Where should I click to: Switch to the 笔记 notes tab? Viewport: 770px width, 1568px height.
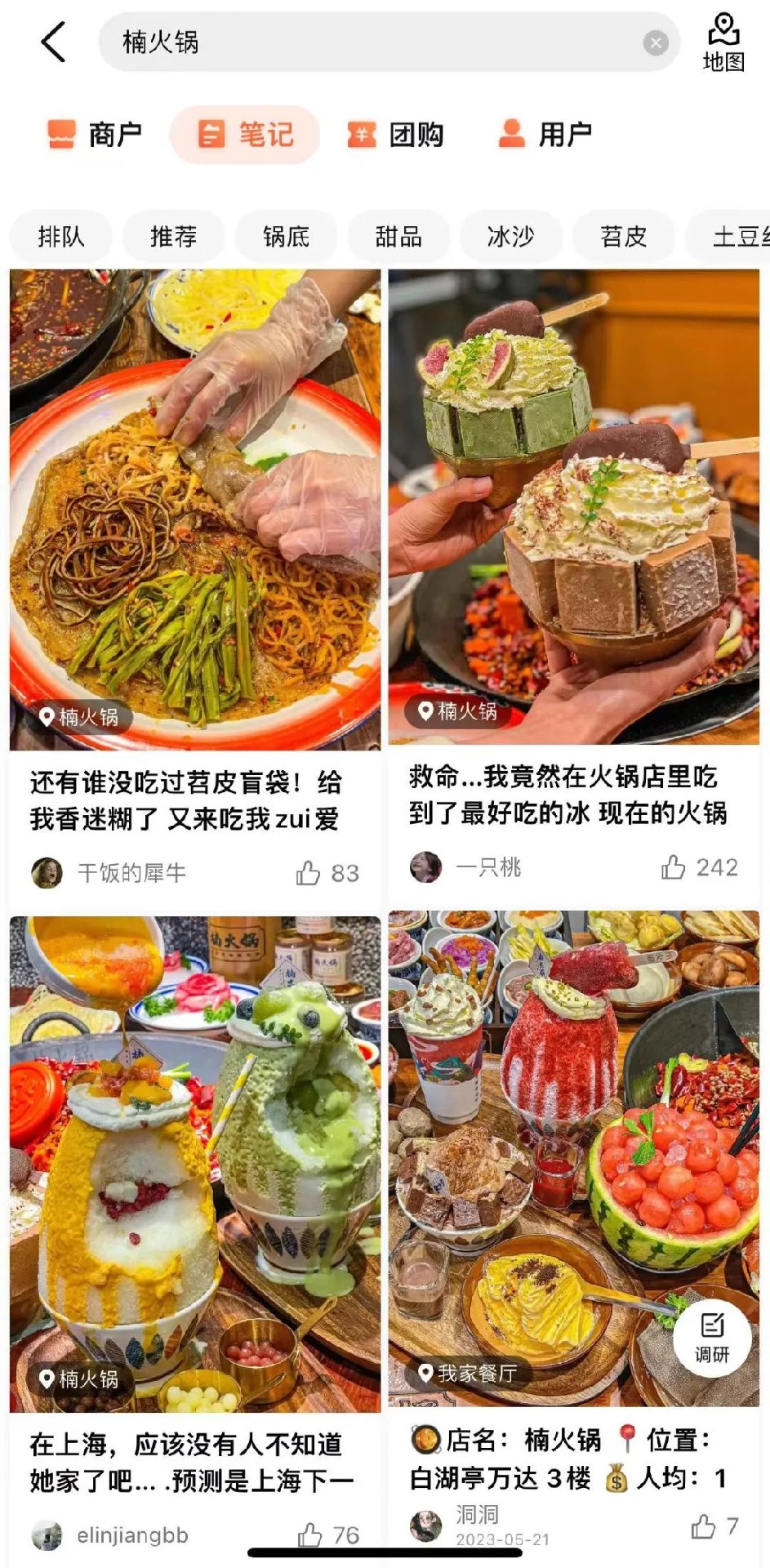click(244, 134)
